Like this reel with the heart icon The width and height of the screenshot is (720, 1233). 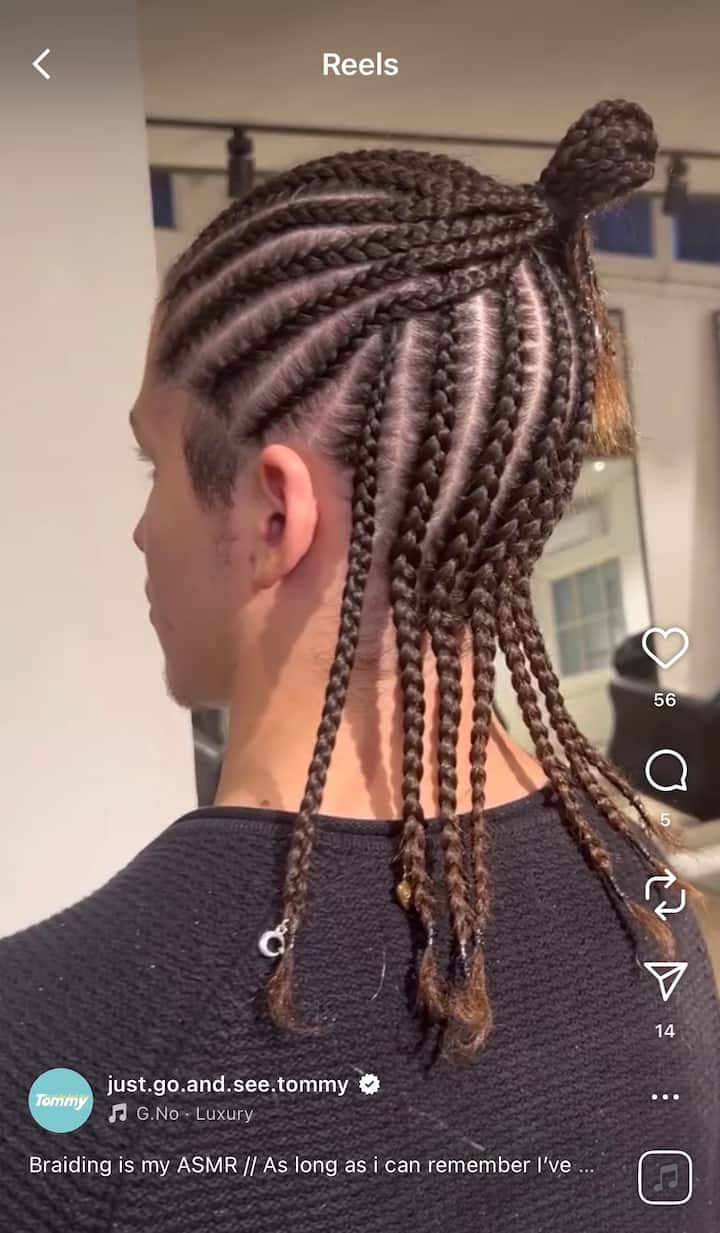point(665,648)
